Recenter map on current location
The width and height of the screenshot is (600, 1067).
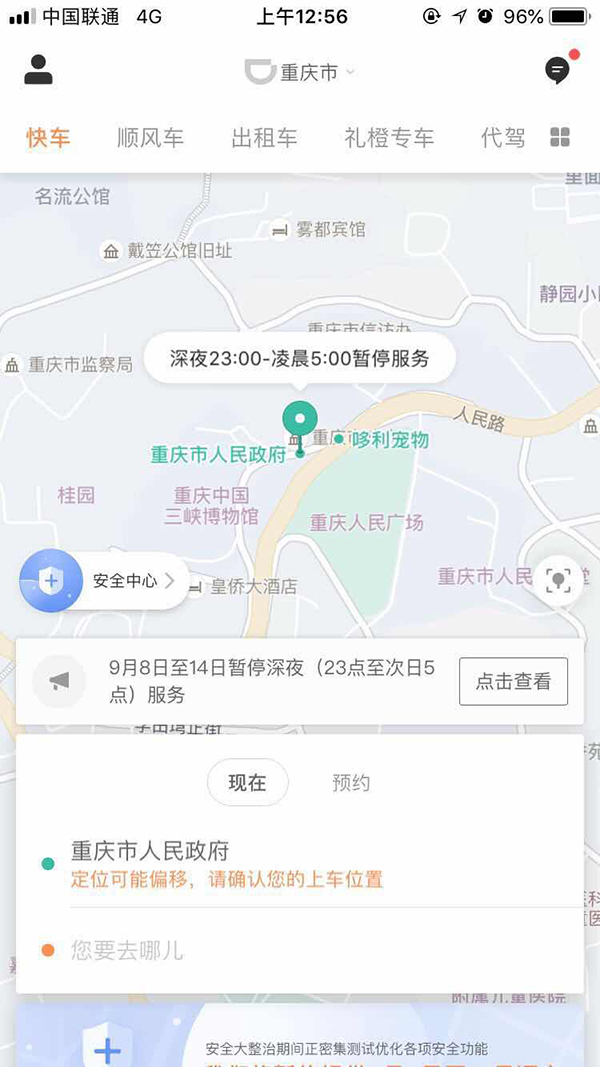pos(558,580)
